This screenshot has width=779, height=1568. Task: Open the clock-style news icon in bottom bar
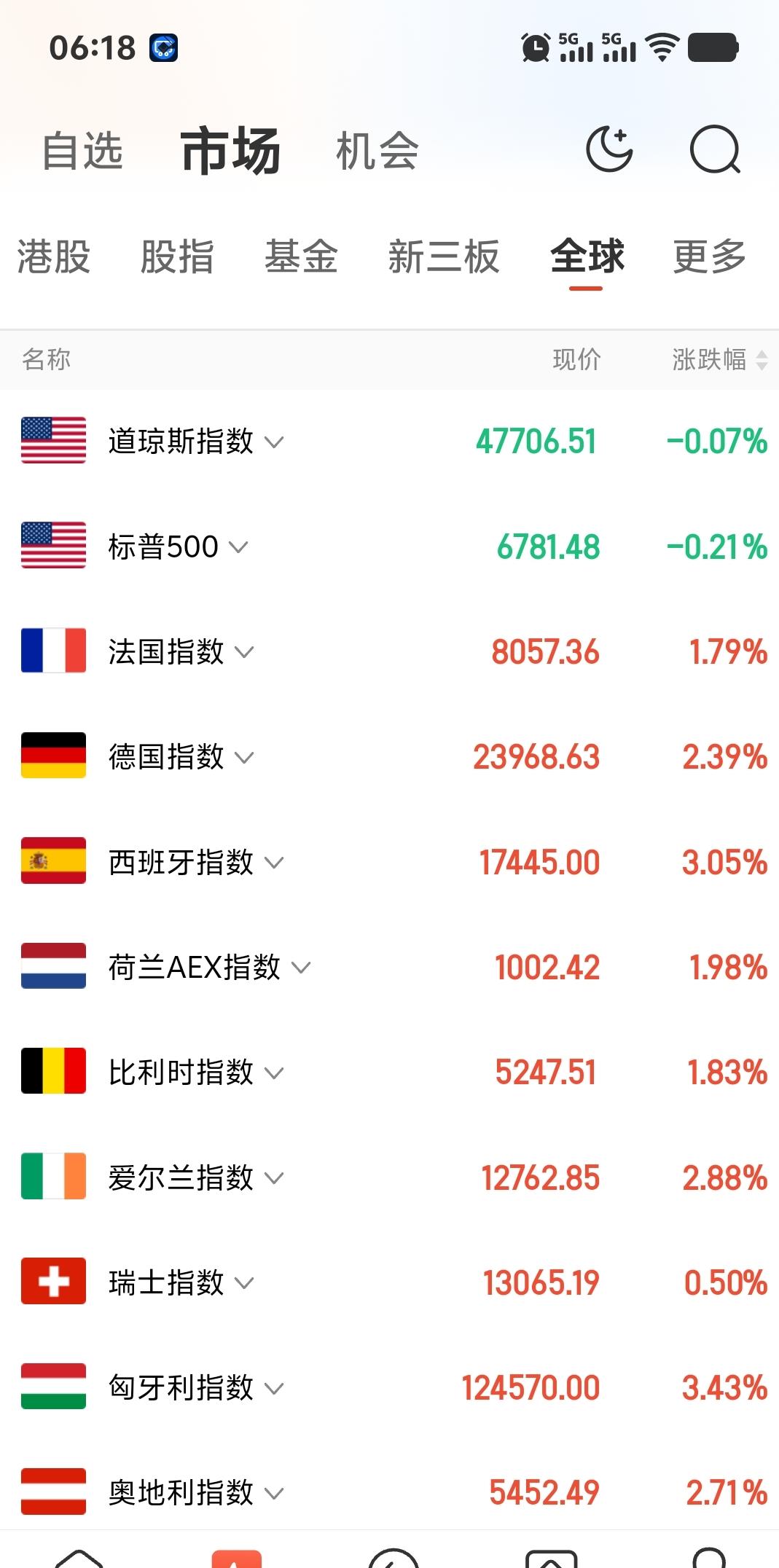tap(391, 1559)
